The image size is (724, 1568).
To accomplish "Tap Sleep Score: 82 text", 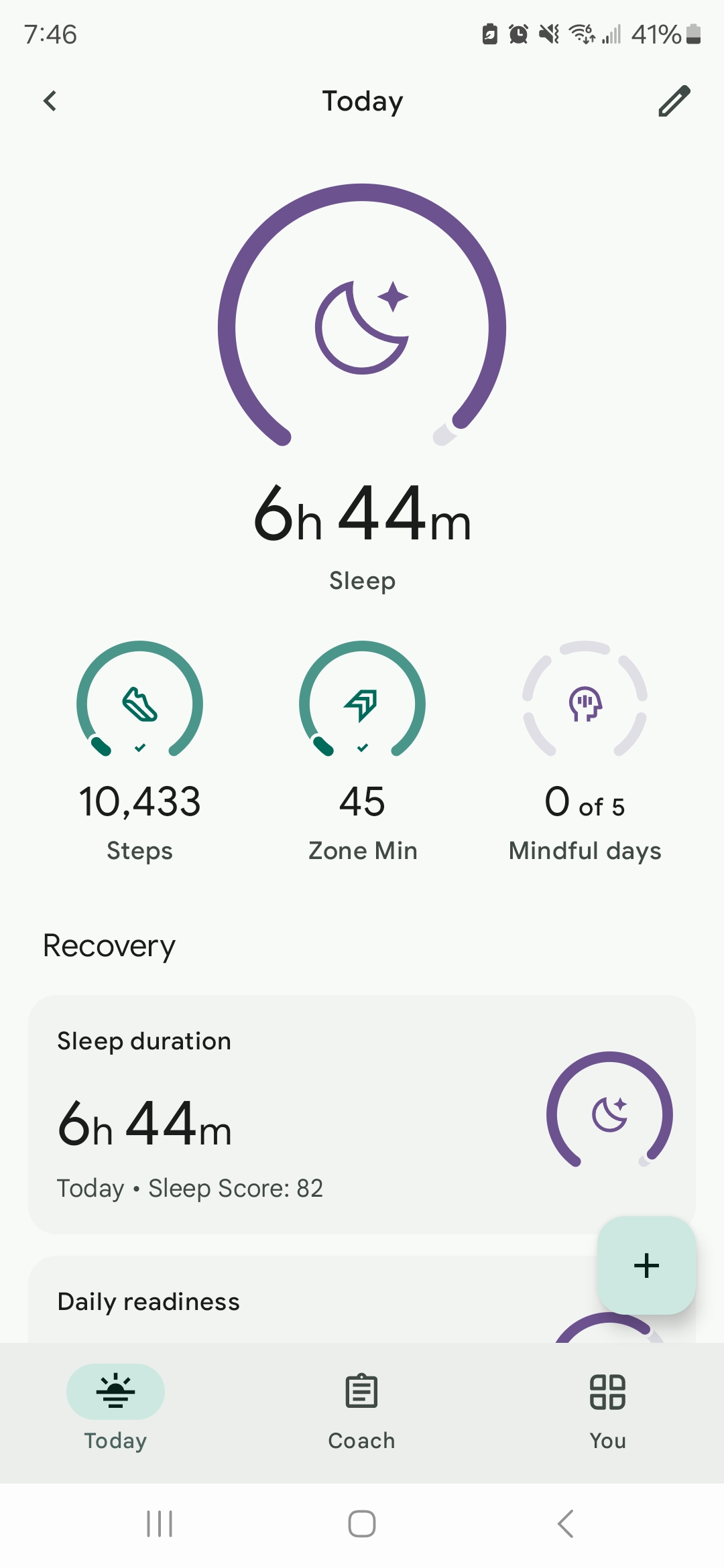I will pos(236,1187).
